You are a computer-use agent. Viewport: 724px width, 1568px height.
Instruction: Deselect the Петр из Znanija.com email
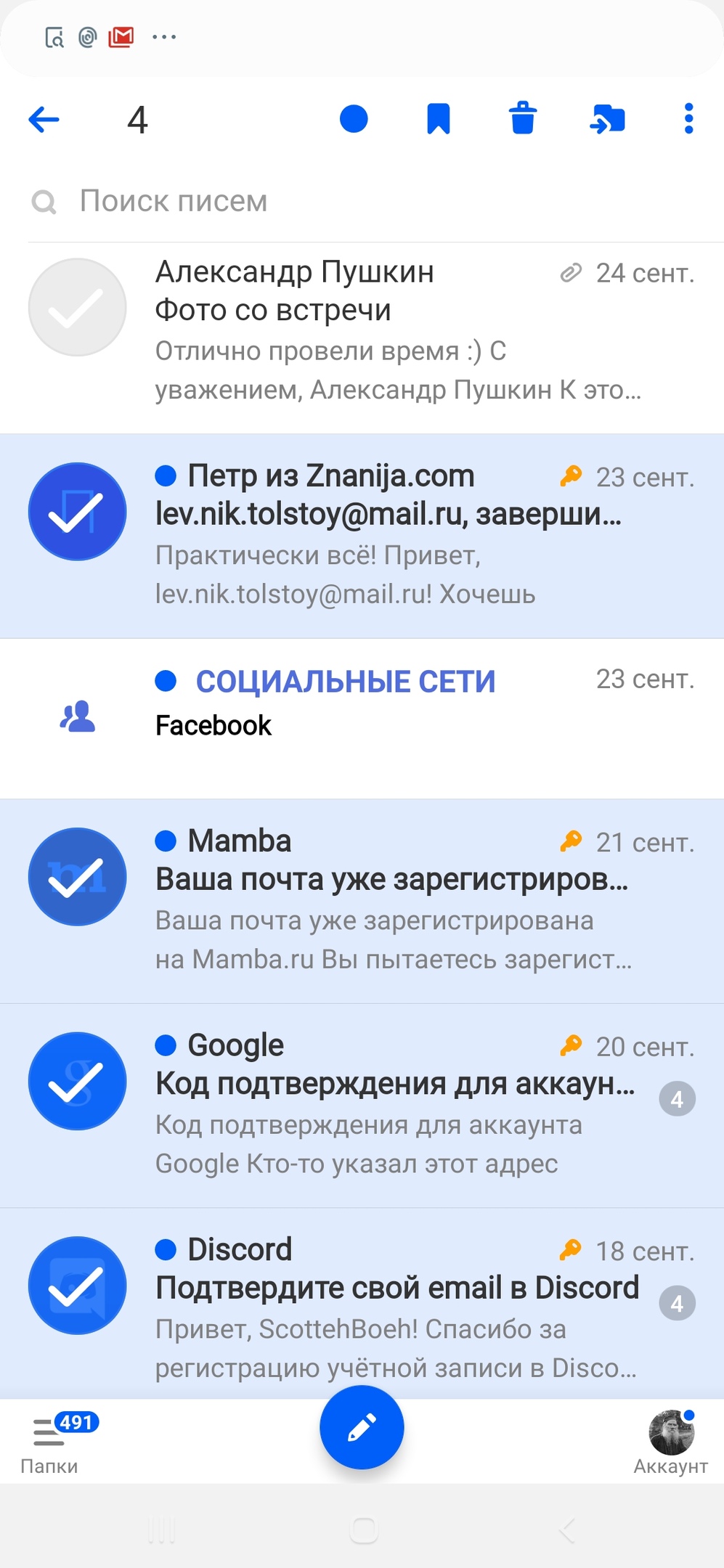pos(77,512)
